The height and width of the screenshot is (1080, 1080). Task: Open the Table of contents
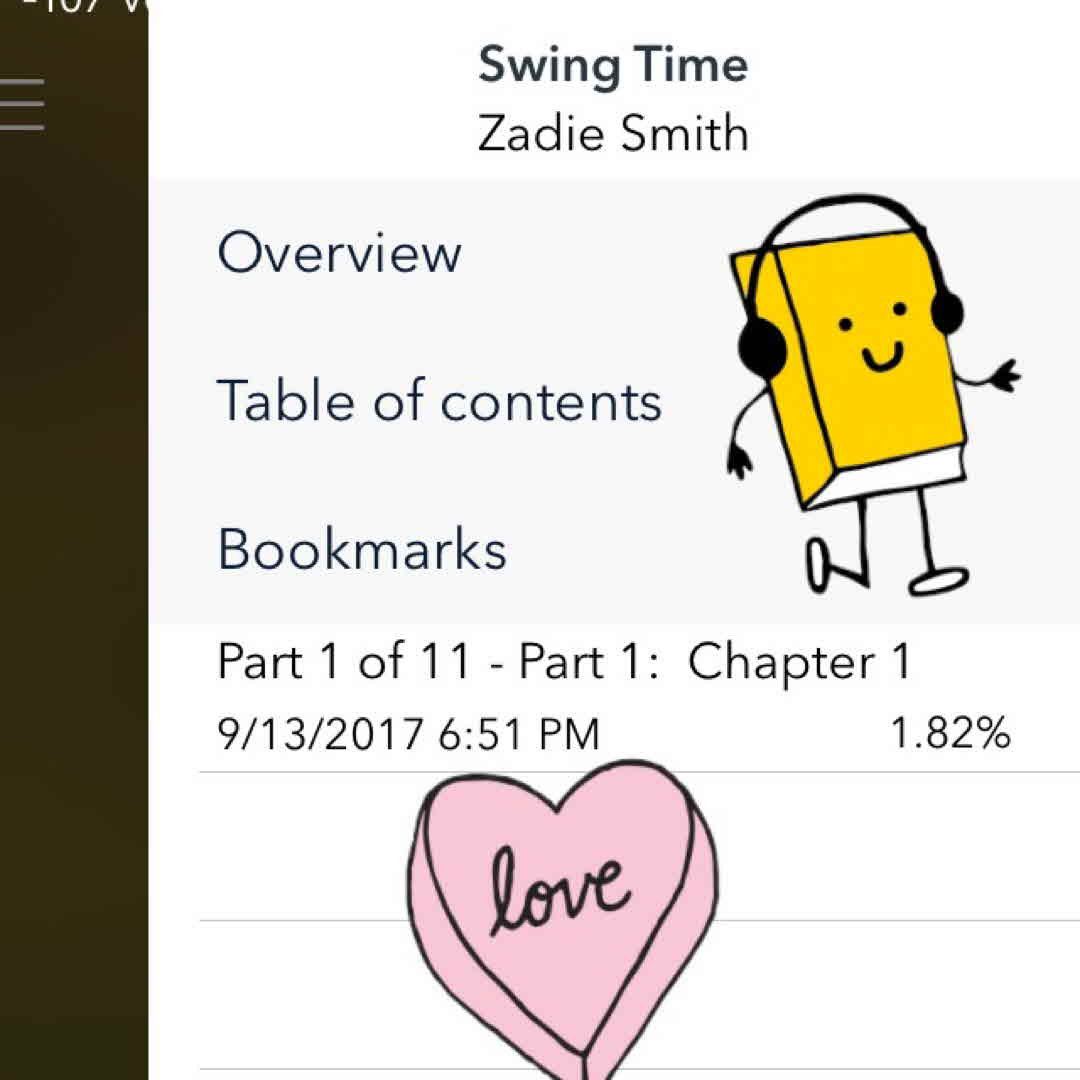(440, 401)
